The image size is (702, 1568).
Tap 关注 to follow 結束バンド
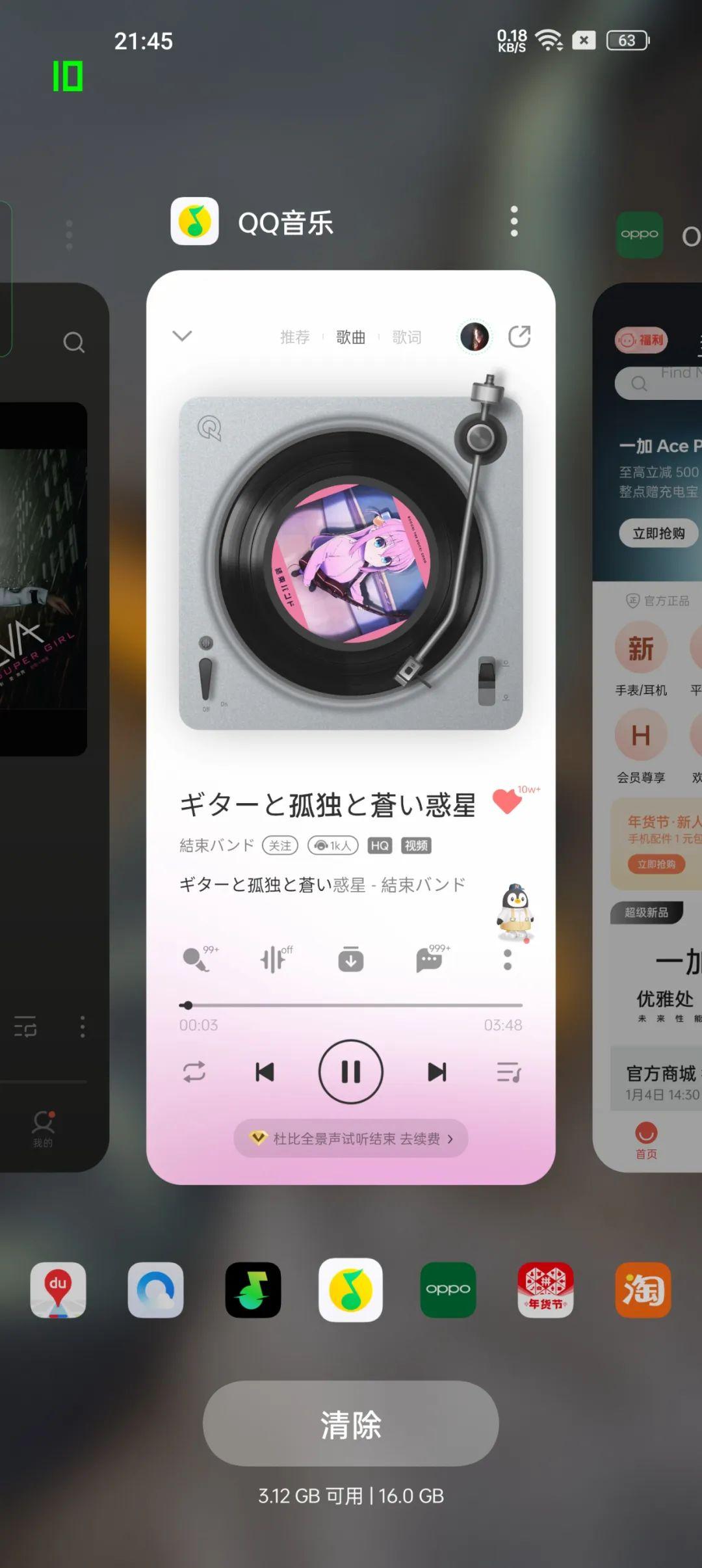pos(279,845)
